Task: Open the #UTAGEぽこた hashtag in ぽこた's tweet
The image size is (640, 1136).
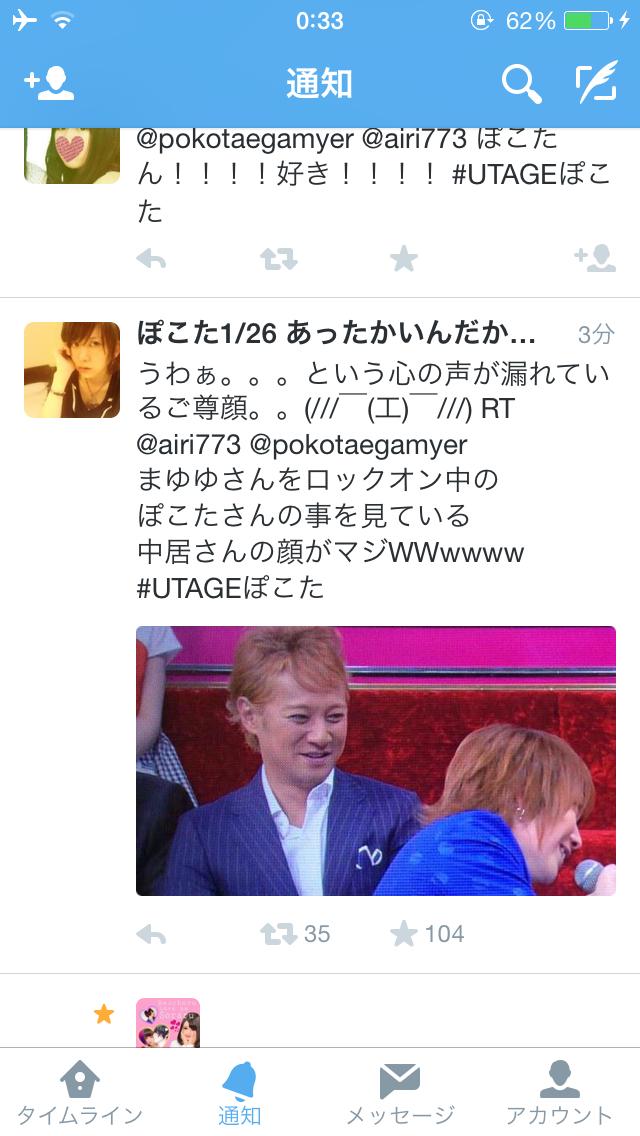Action: coord(230,589)
